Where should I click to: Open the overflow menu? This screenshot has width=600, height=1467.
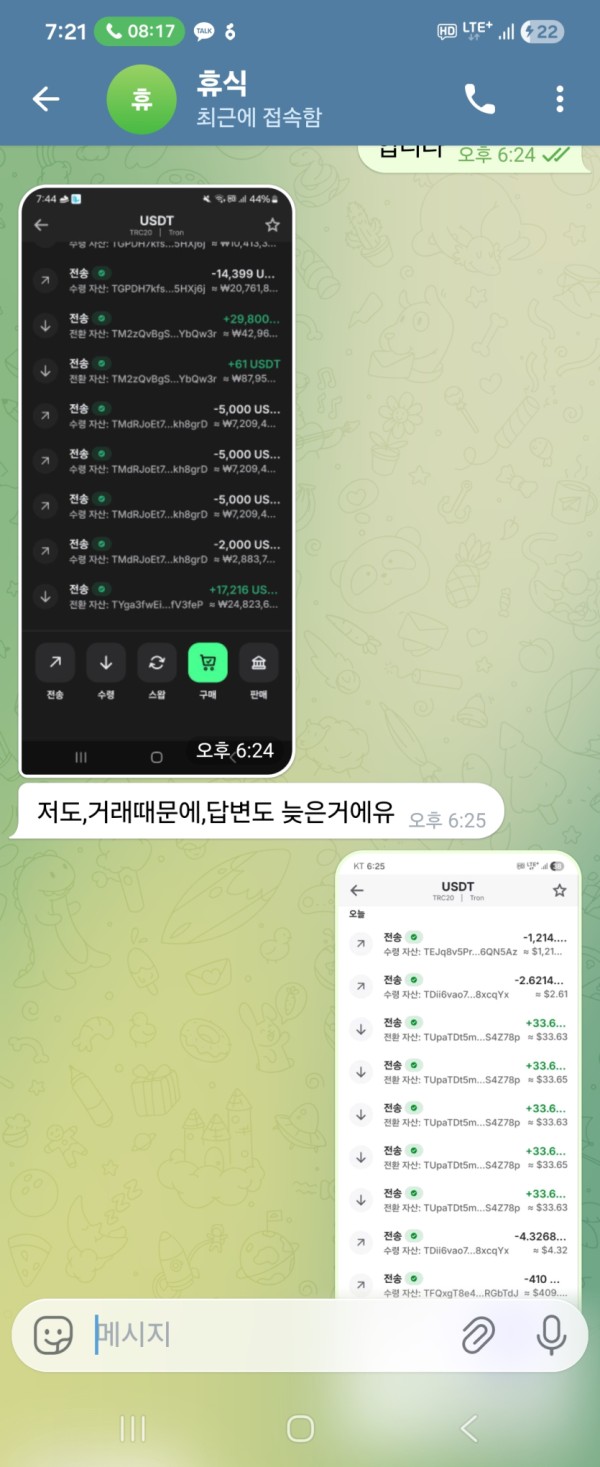pos(559,98)
